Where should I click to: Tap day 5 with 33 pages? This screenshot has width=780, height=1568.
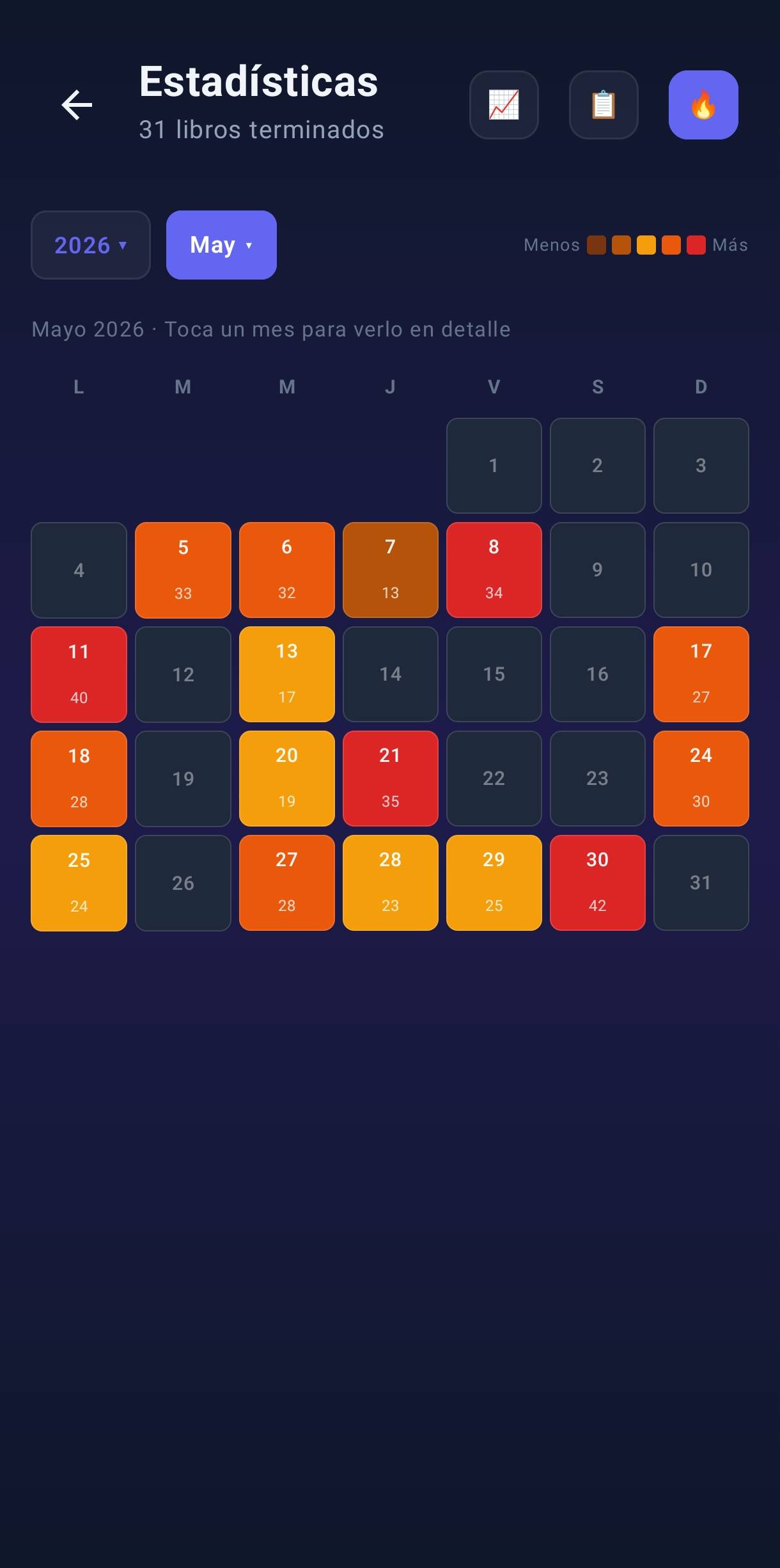183,570
